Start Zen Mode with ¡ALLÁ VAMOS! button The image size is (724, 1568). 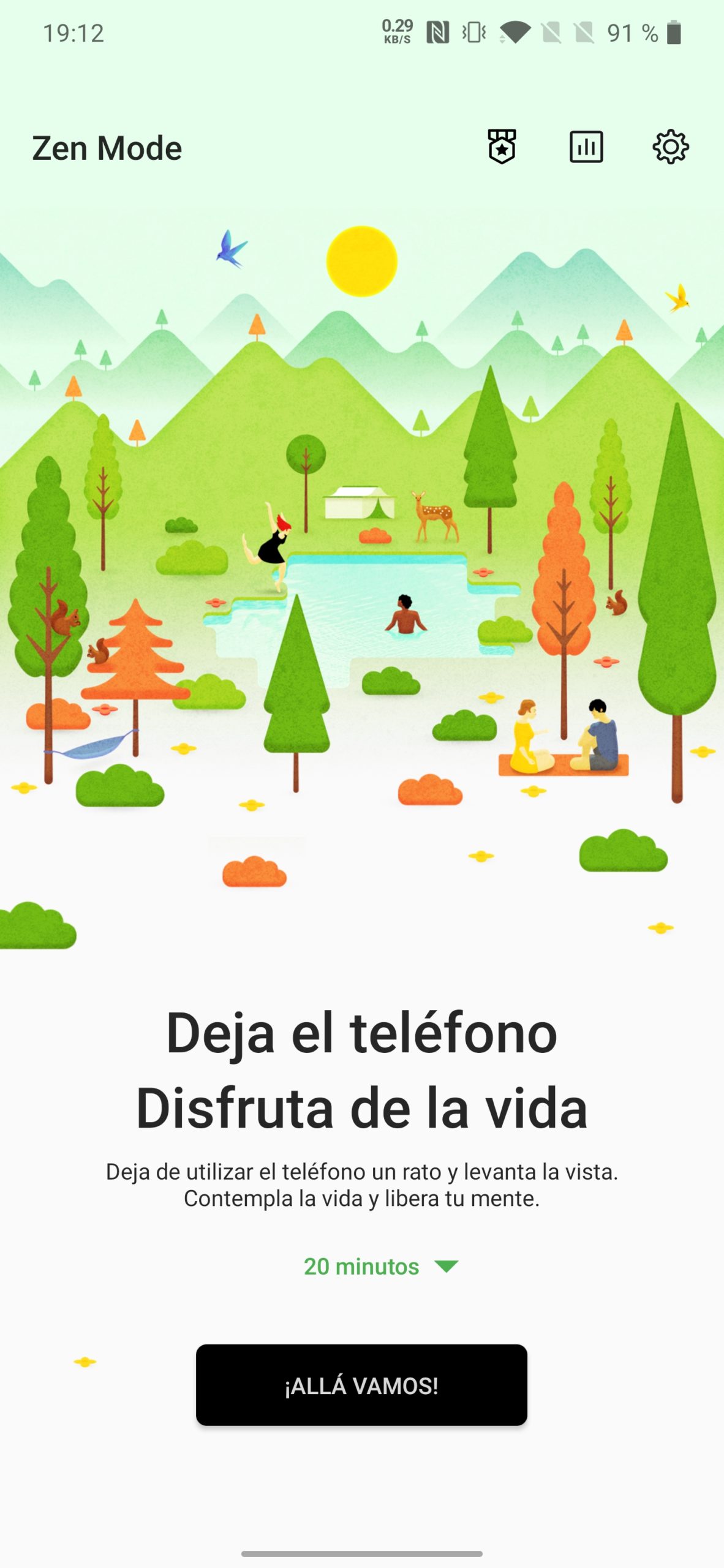pyautogui.click(x=361, y=1385)
